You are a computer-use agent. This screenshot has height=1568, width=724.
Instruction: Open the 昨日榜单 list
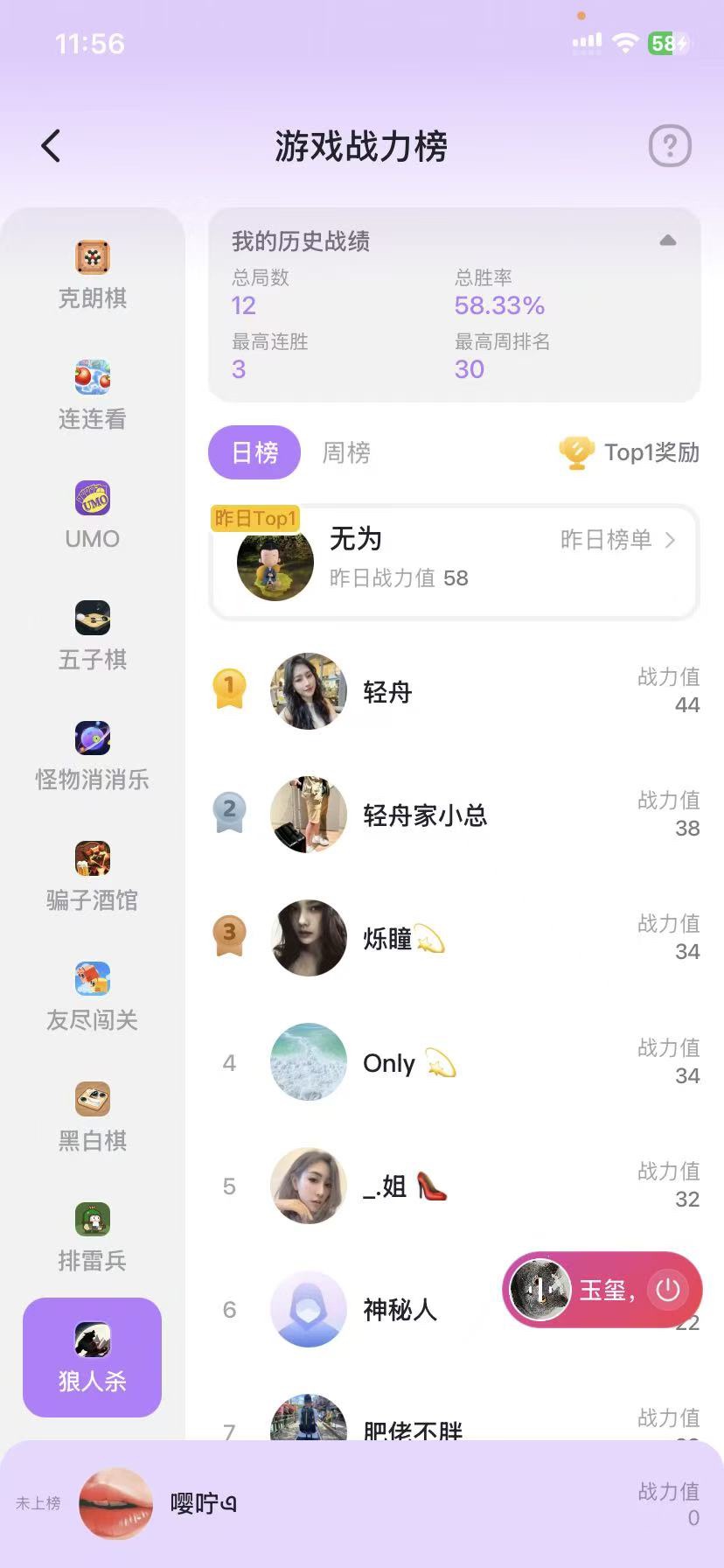coord(617,540)
